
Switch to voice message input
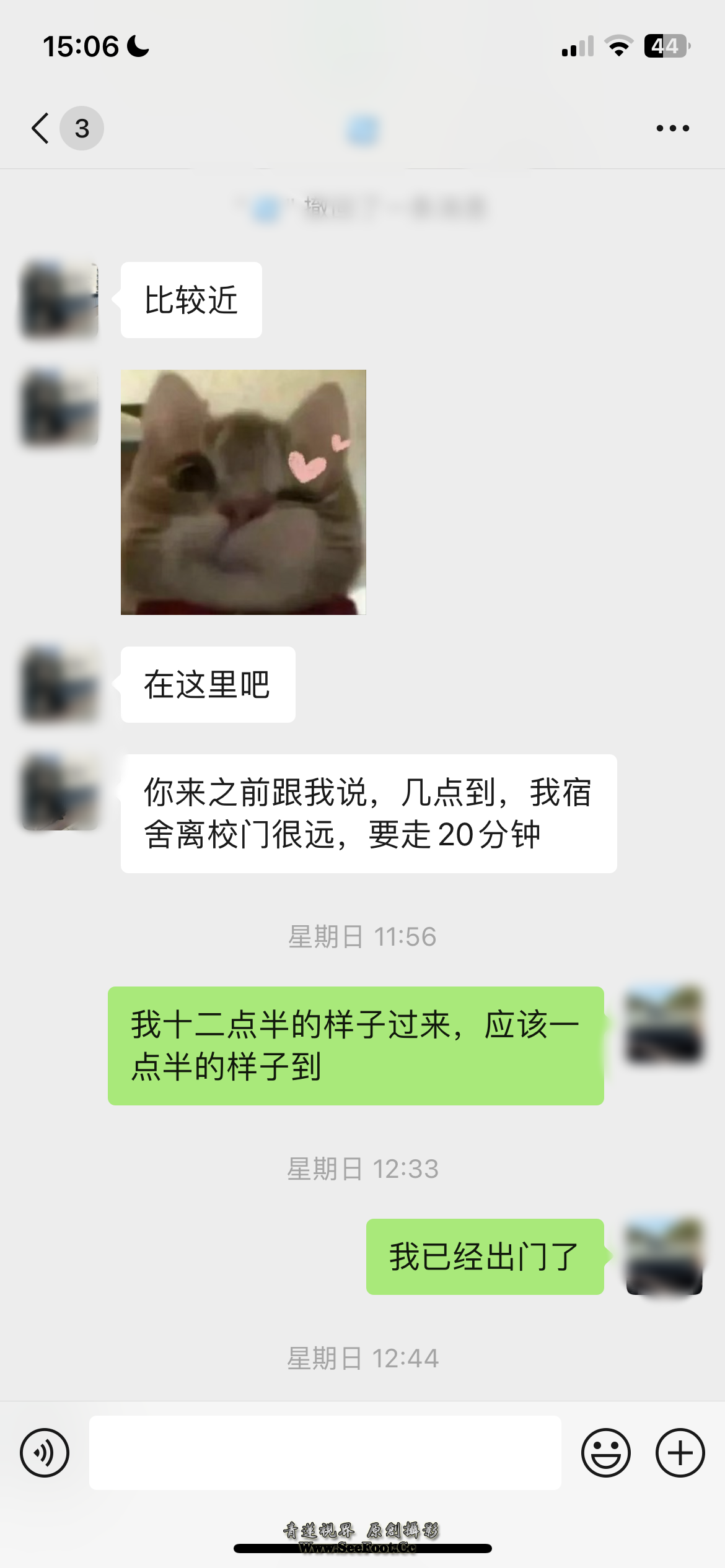pos(45,1452)
